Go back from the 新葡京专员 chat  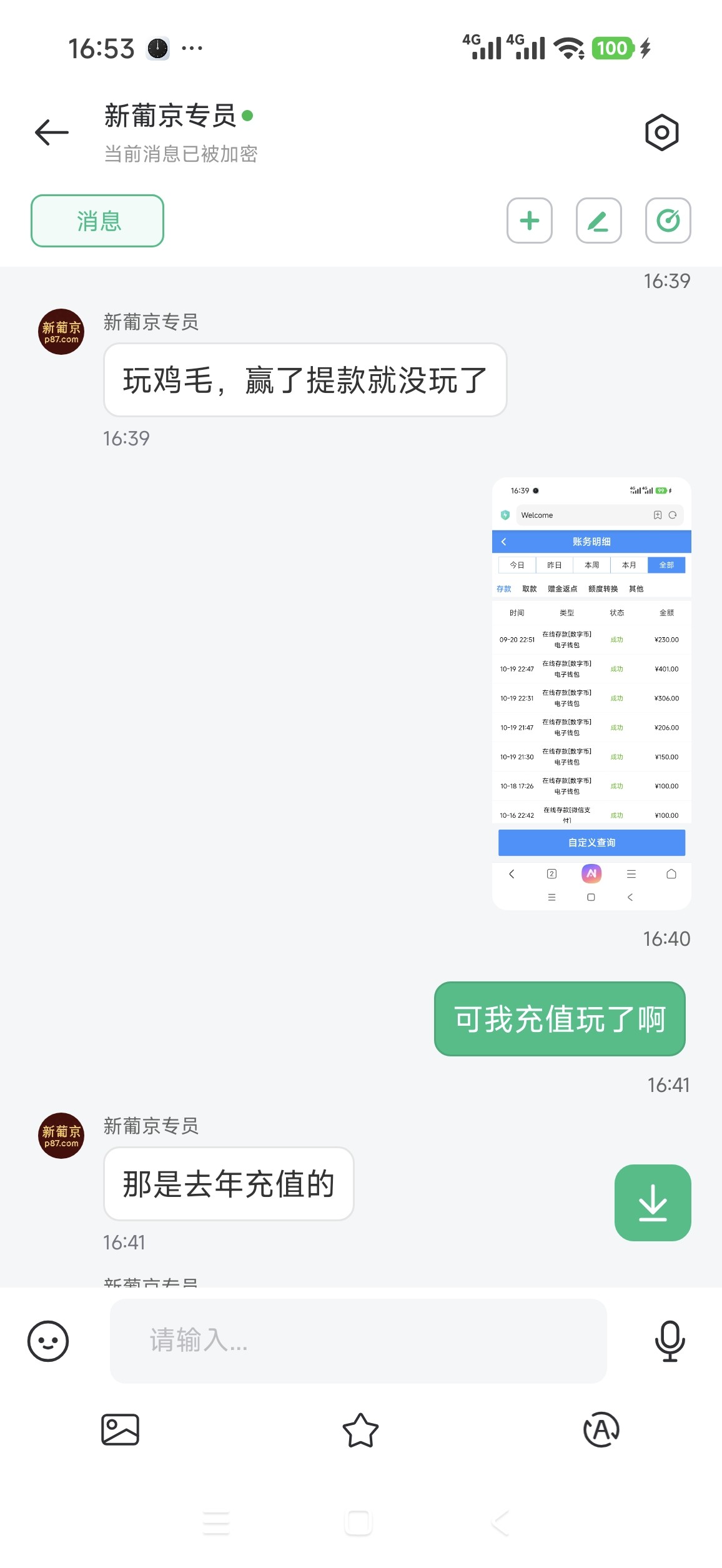coord(52,132)
